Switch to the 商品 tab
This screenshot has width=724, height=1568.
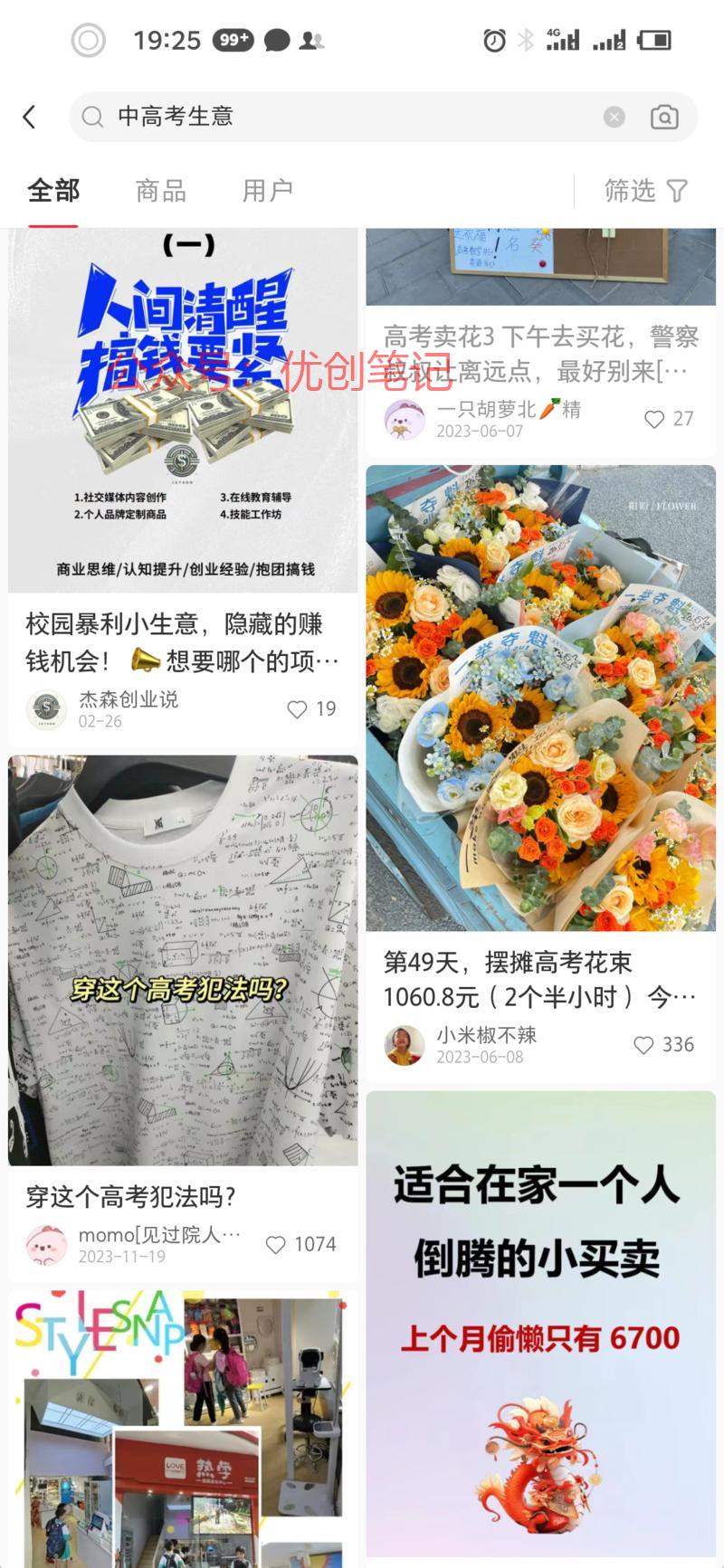click(x=160, y=191)
